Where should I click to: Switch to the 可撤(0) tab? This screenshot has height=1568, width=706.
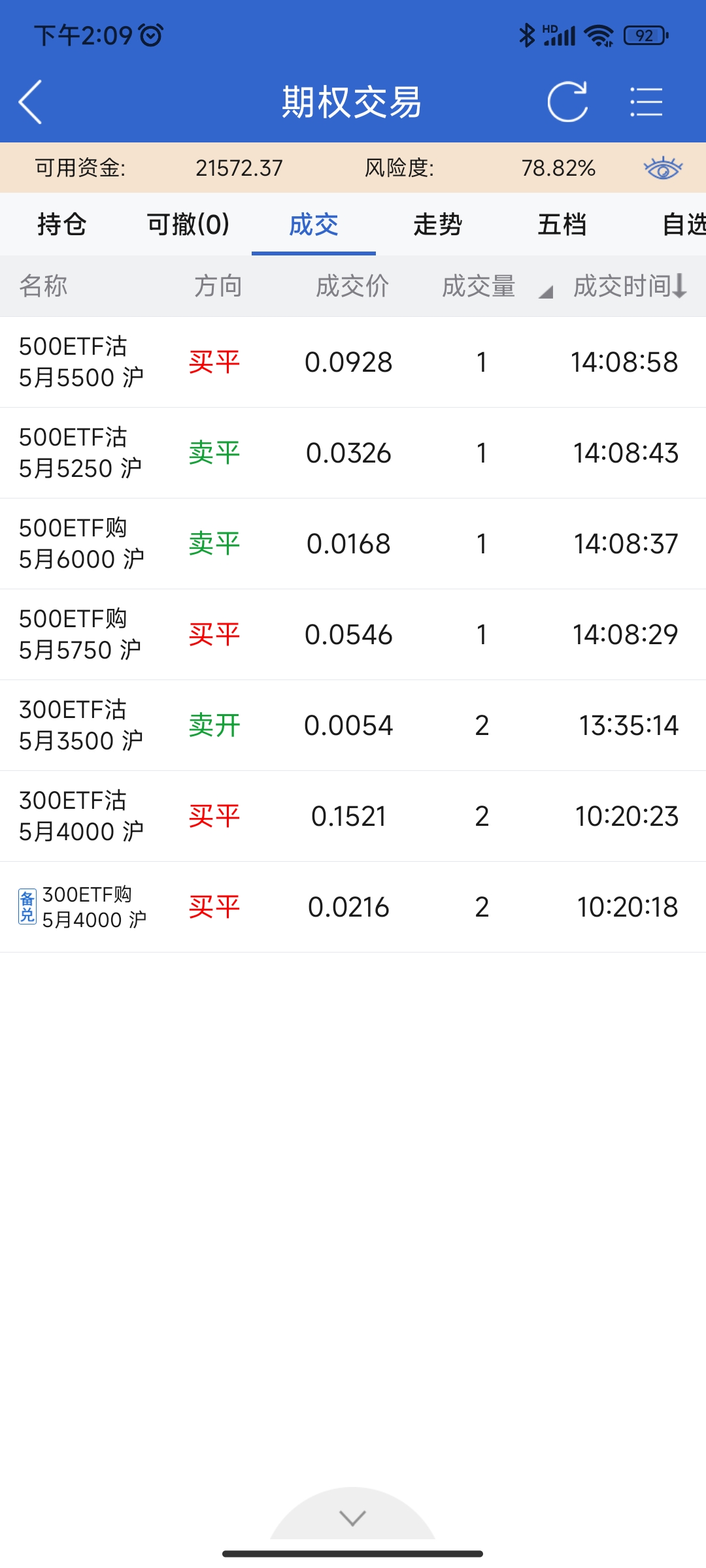[x=188, y=225]
